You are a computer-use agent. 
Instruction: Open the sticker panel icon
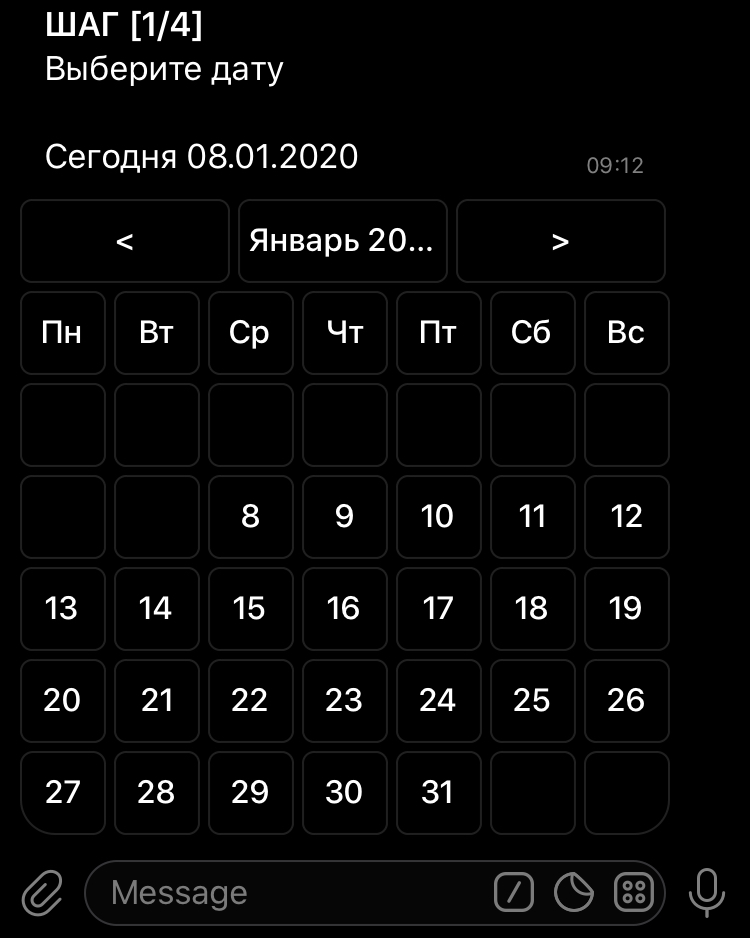(574, 892)
